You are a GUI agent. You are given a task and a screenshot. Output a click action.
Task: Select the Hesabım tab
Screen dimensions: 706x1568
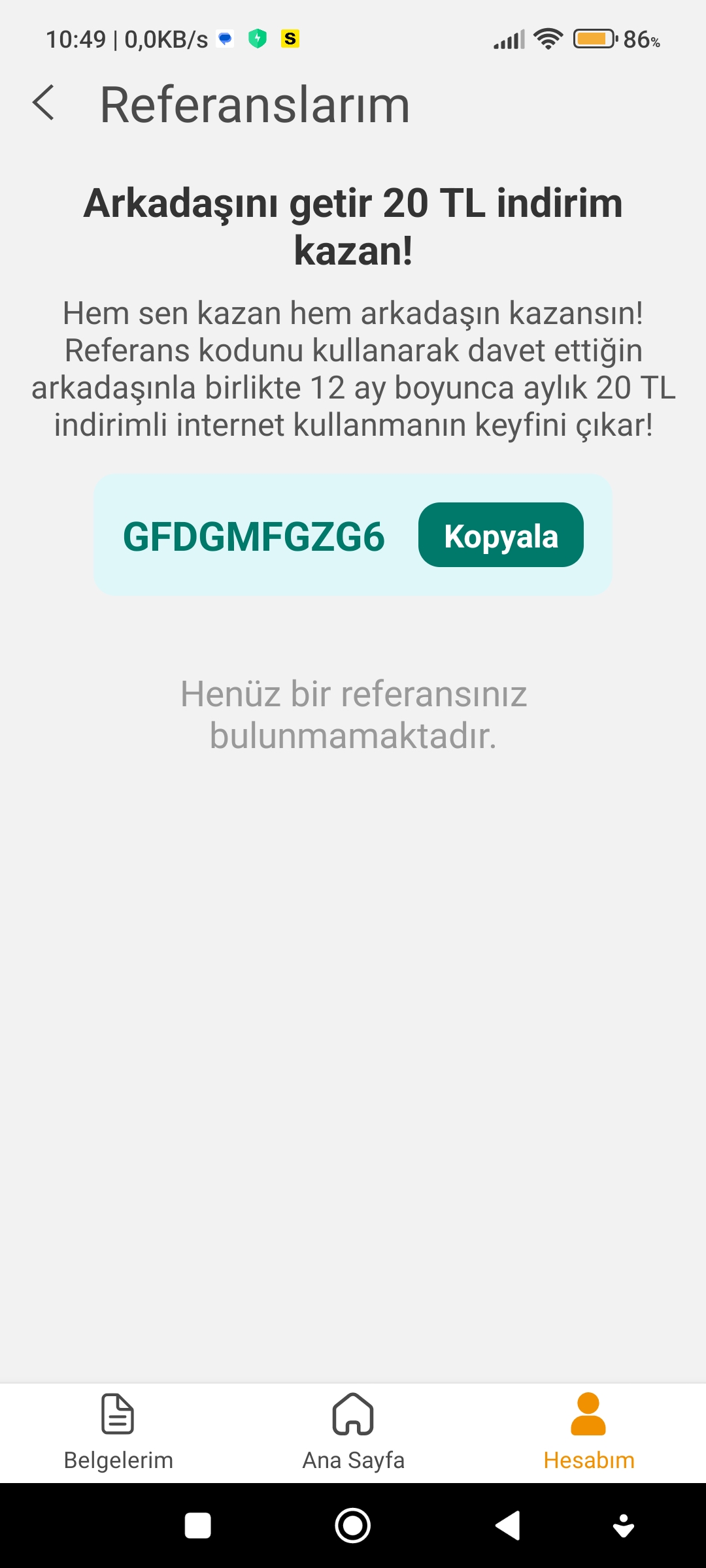pyautogui.click(x=588, y=1432)
